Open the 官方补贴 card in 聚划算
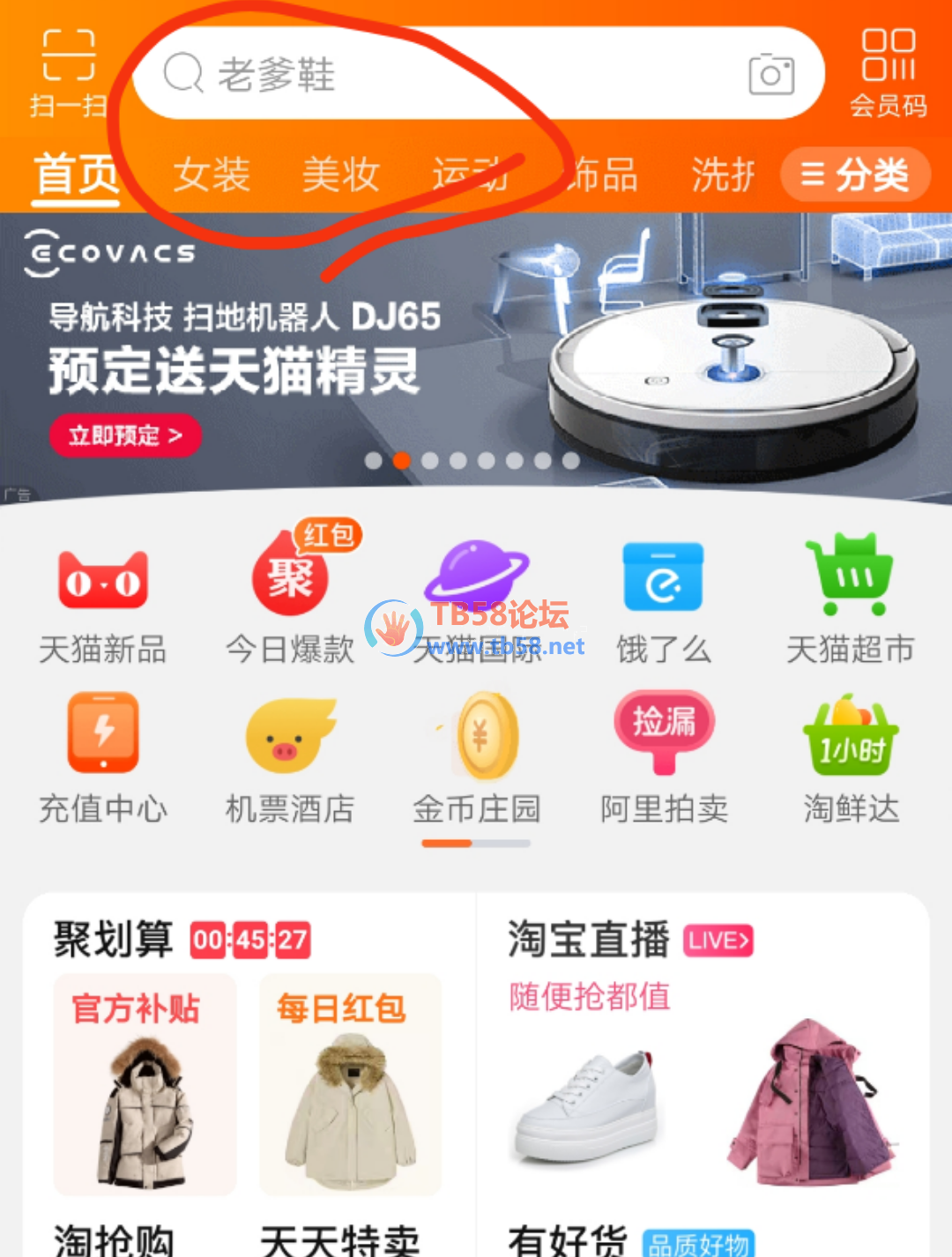952x1257 pixels. [x=145, y=1084]
